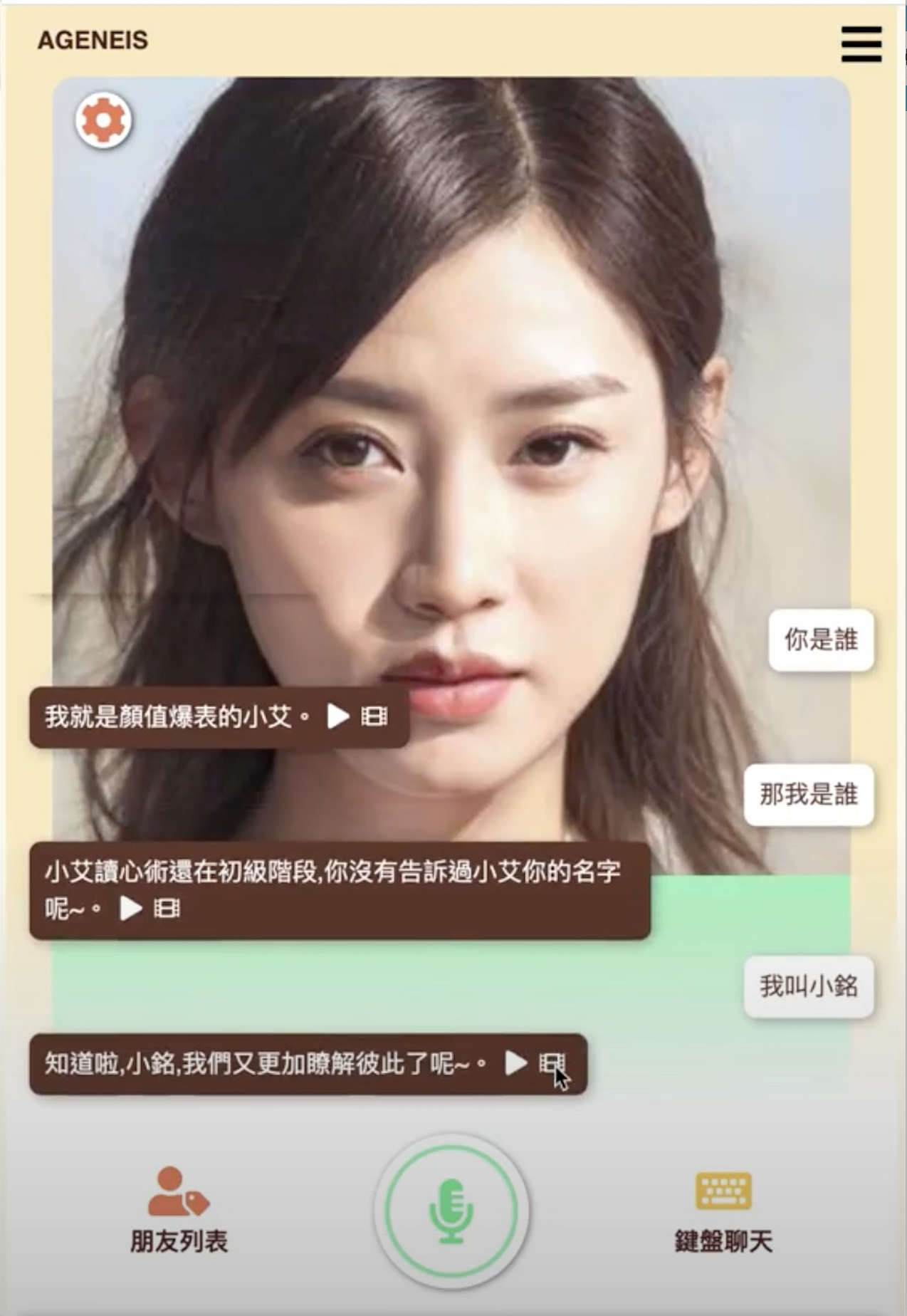Open the hamburger menu
Image resolution: width=907 pixels, height=1316 pixels.
tap(861, 44)
